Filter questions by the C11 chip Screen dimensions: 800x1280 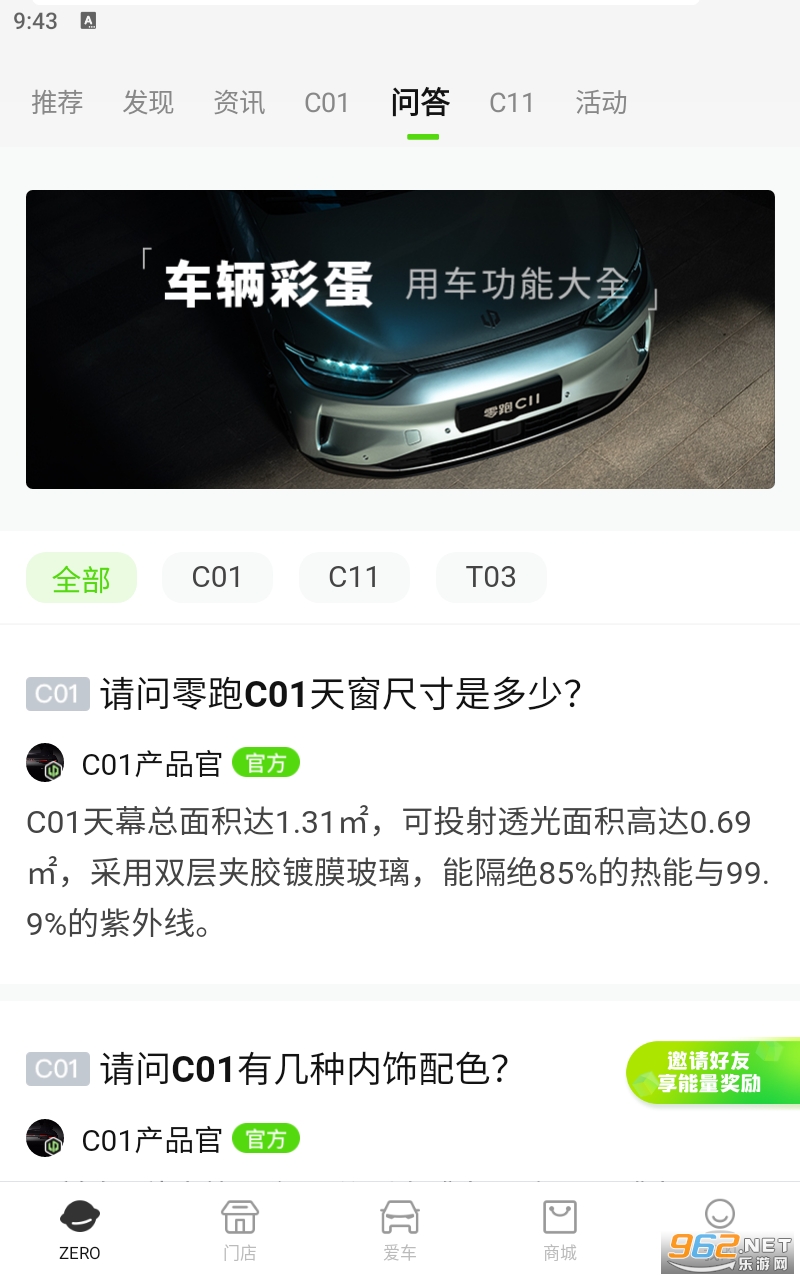point(354,578)
